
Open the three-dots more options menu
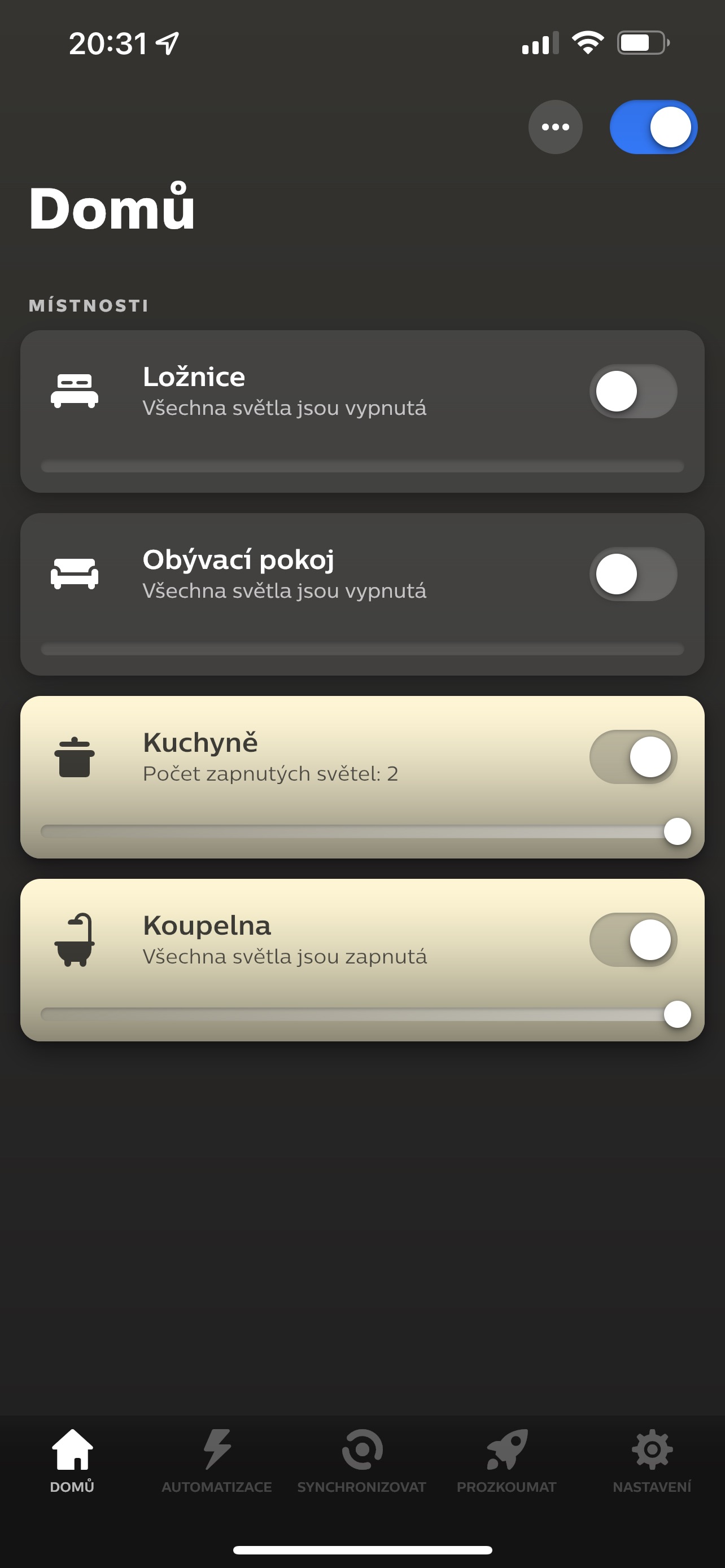[555, 127]
